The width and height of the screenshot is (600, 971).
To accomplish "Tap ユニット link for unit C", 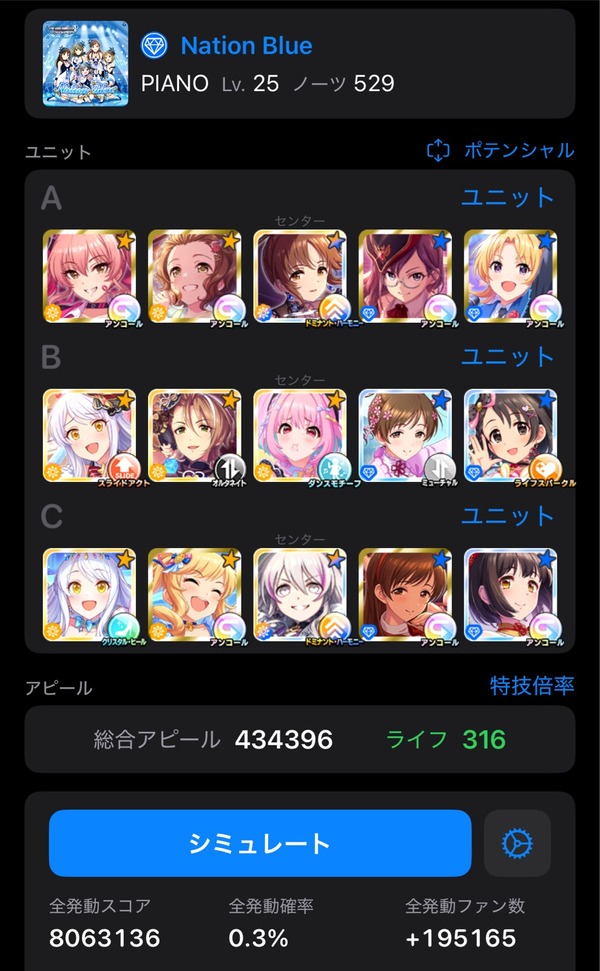I will 508,516.
